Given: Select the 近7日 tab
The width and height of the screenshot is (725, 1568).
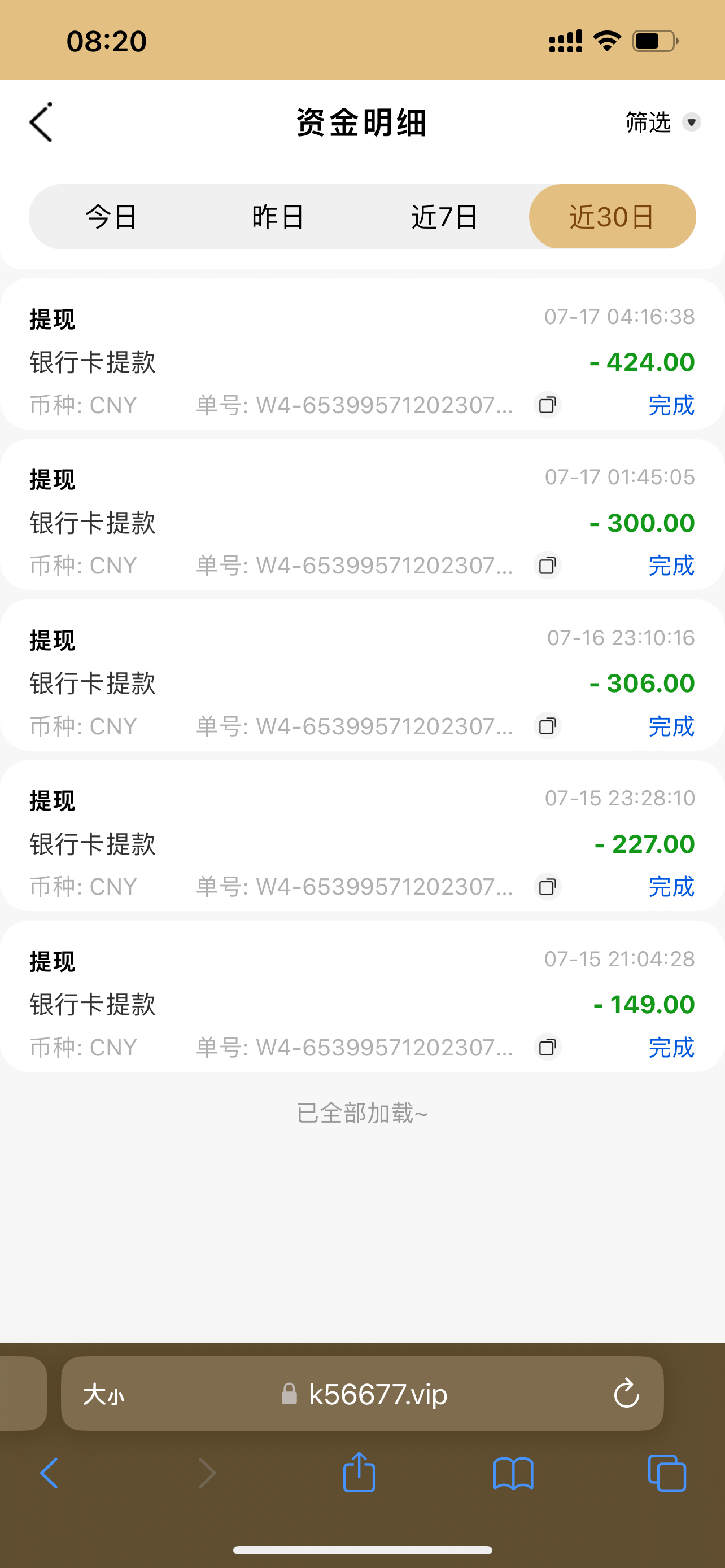Looking at the screenshot, I should (x=445, y=217).
